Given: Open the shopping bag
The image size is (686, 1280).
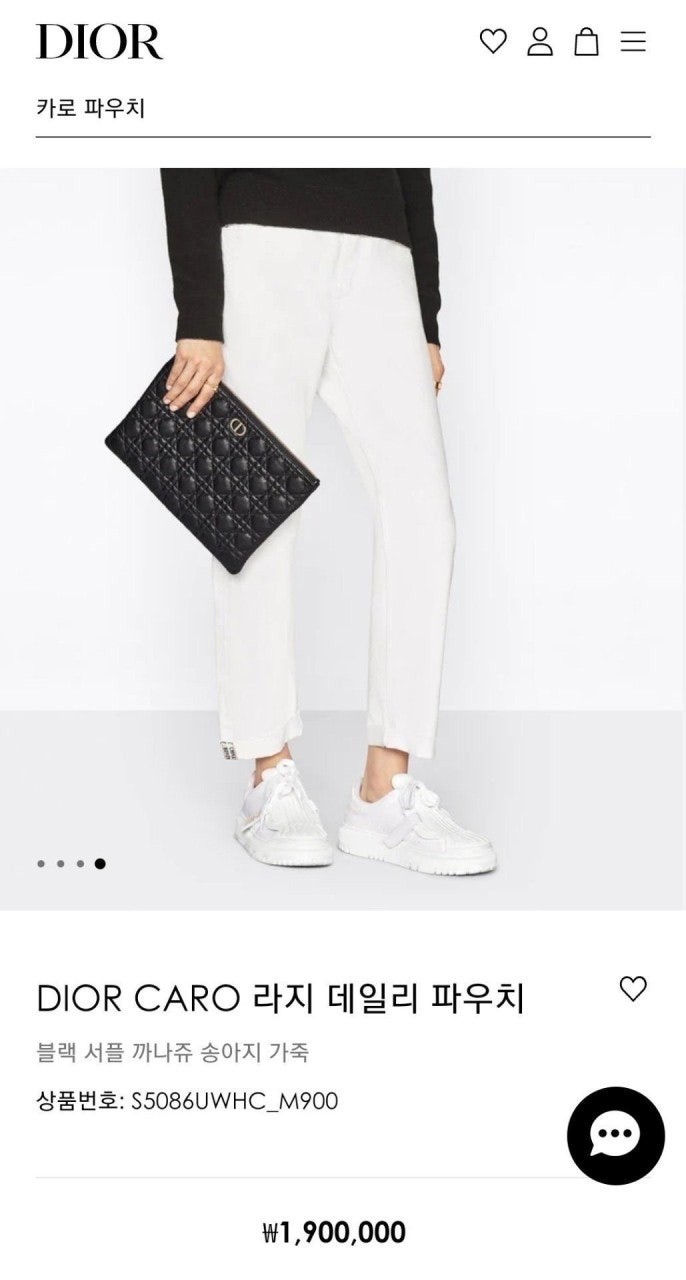Looking at the screenshot, I should [586, 41].
